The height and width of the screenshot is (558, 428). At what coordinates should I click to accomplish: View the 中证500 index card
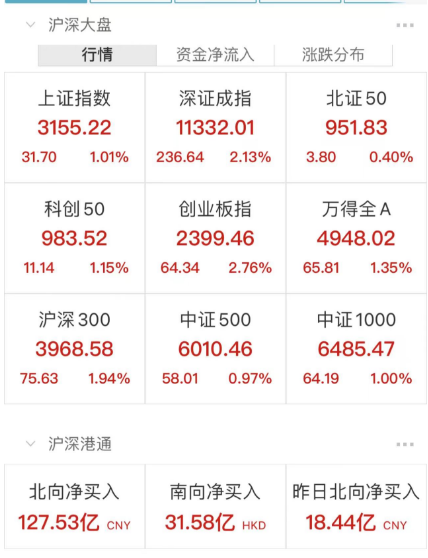click(215, 349)
